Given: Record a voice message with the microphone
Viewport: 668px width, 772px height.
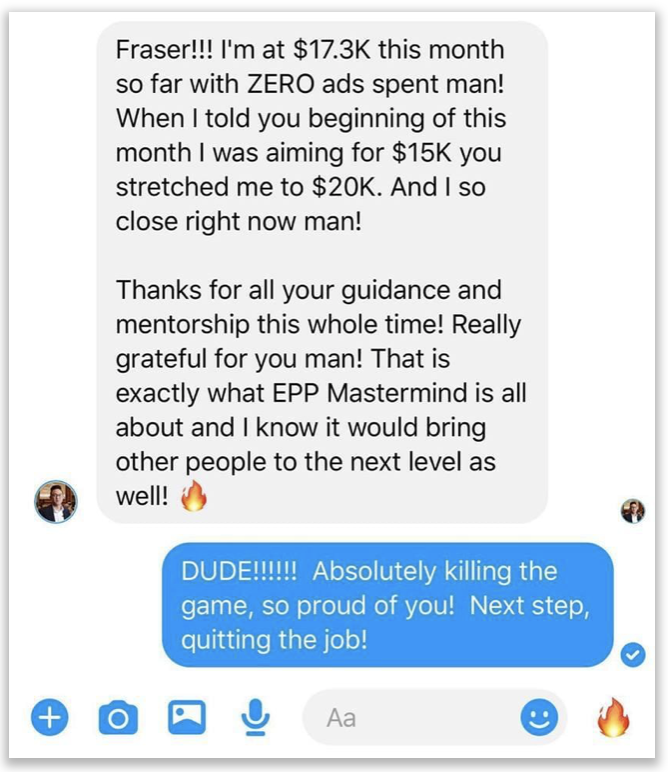Looking at the screenshot, I should click(256, 716).
